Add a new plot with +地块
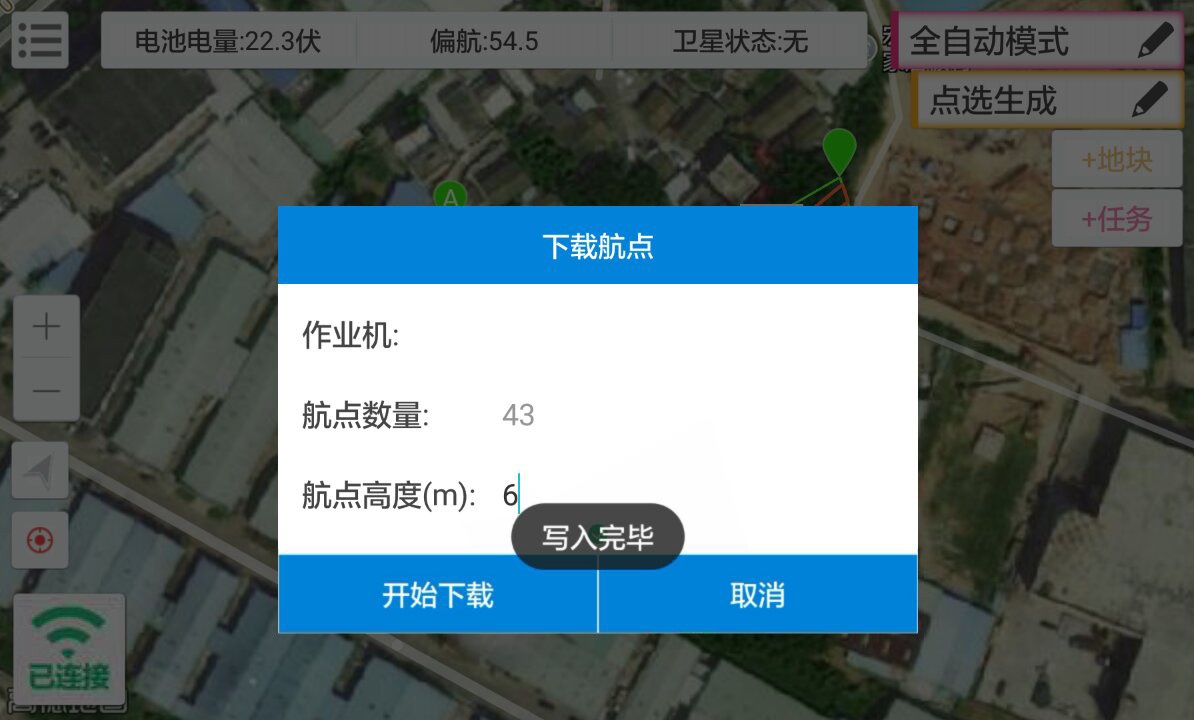The image size is (1194, 720). pos(1117,160)
